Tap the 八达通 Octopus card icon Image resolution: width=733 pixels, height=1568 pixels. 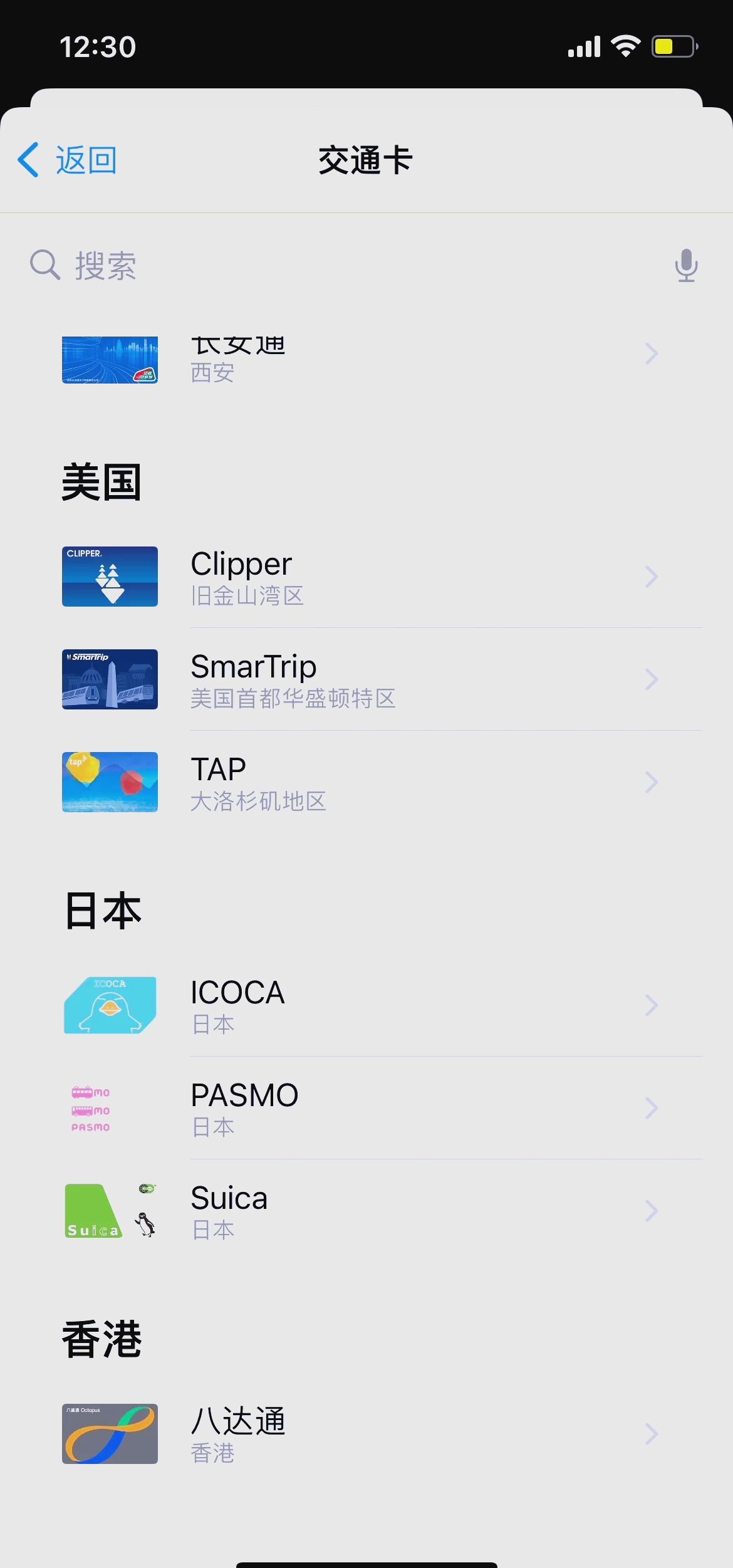point(109,1434)
